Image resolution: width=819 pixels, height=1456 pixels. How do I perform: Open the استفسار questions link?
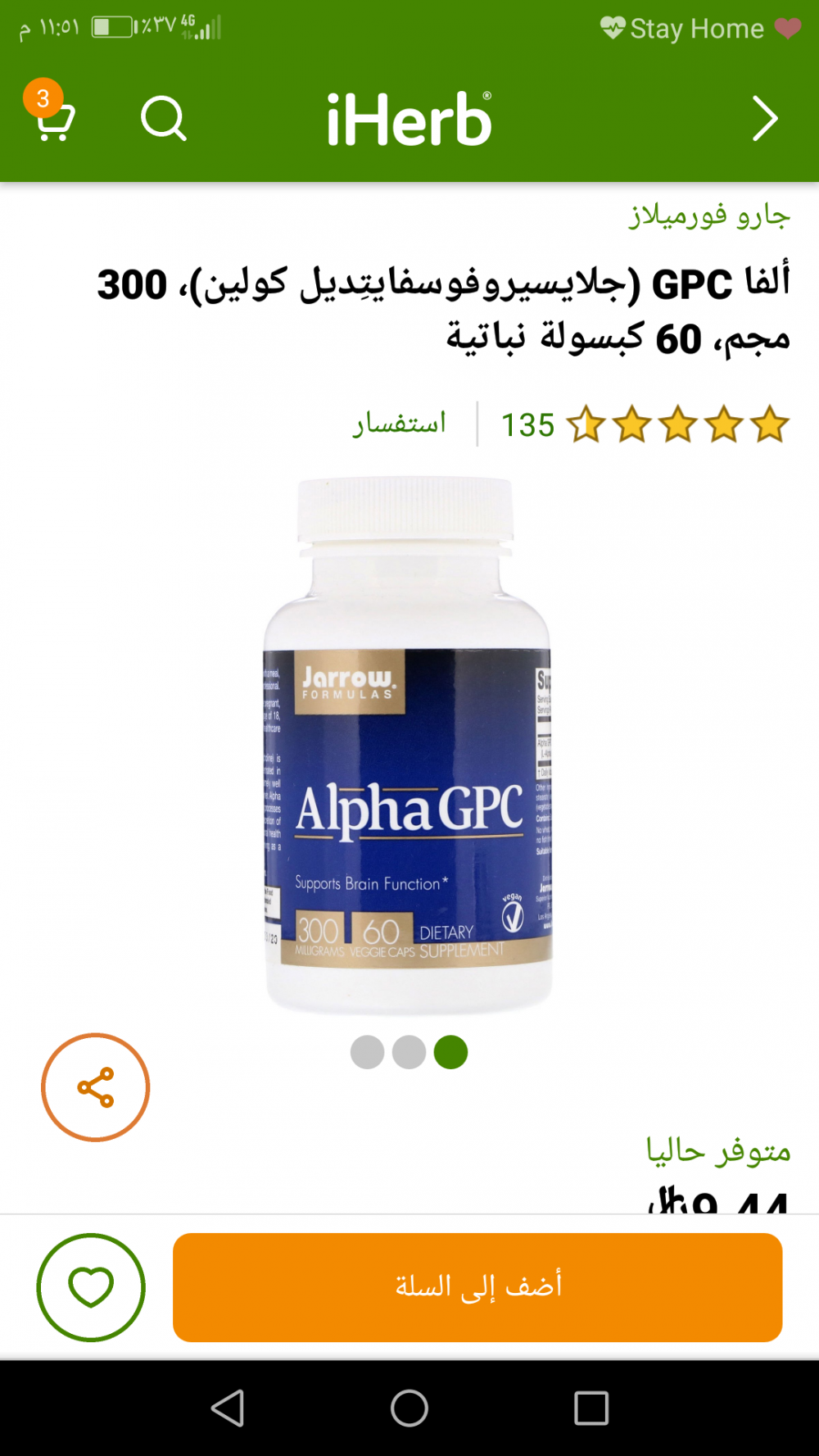coord(400,424)
